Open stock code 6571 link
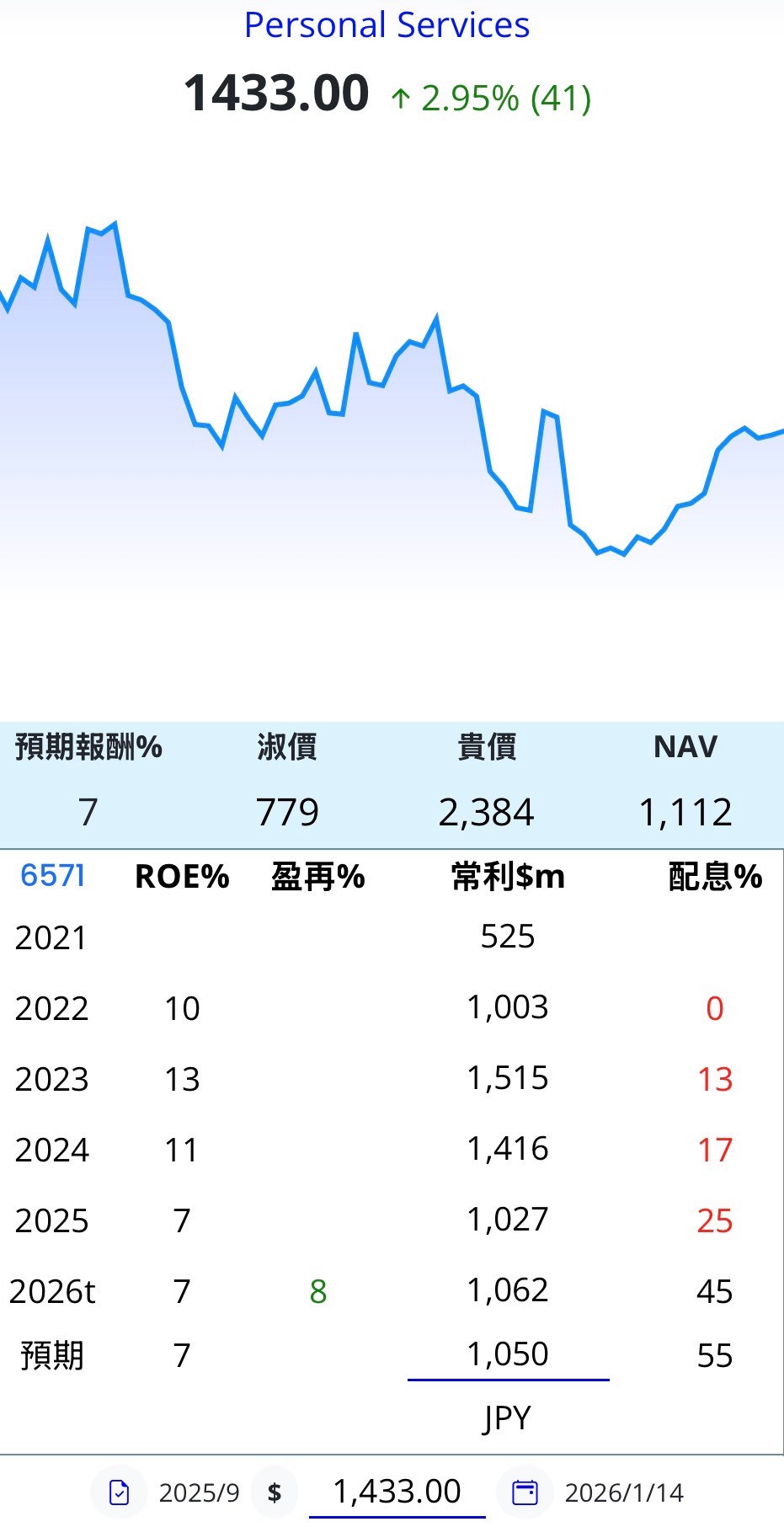784x1527 pixels. pyautogui.click(x=52, y=876)
